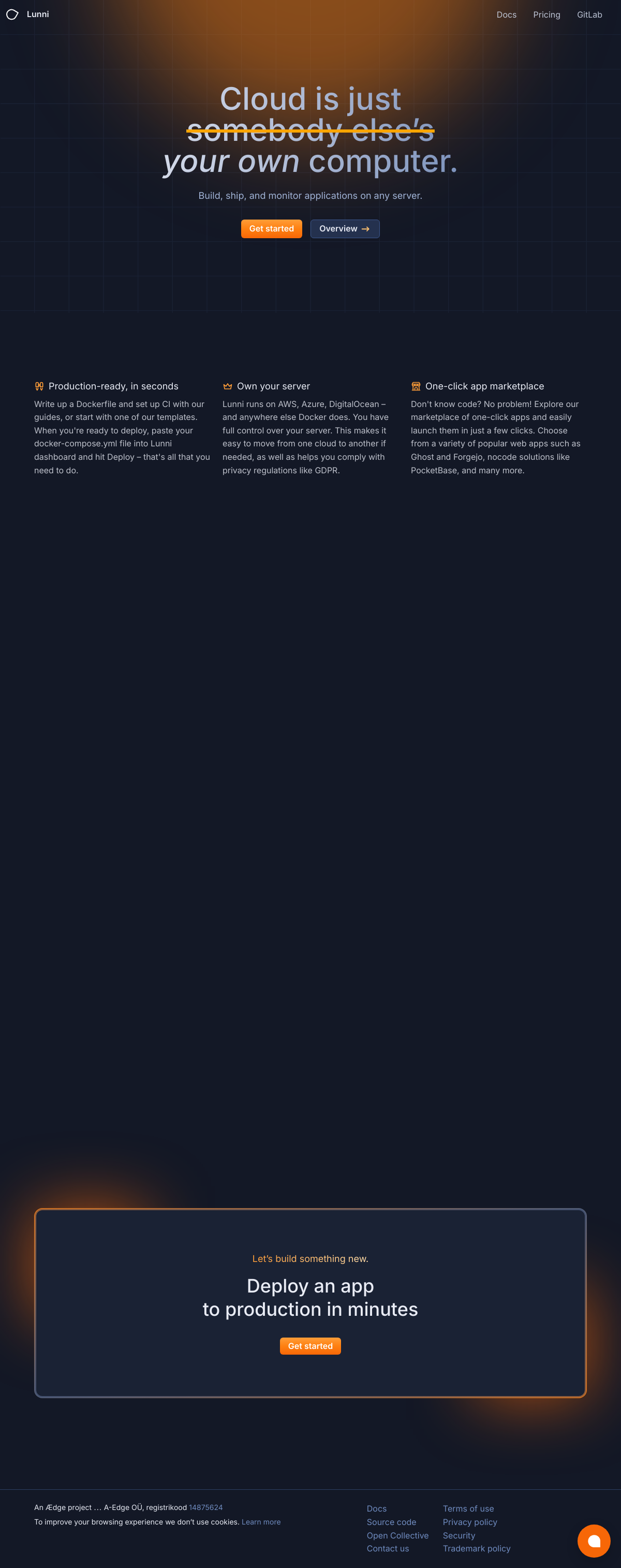621x1568 pixels.
Task: Read the Terms of use
Action: point(468,1508)
